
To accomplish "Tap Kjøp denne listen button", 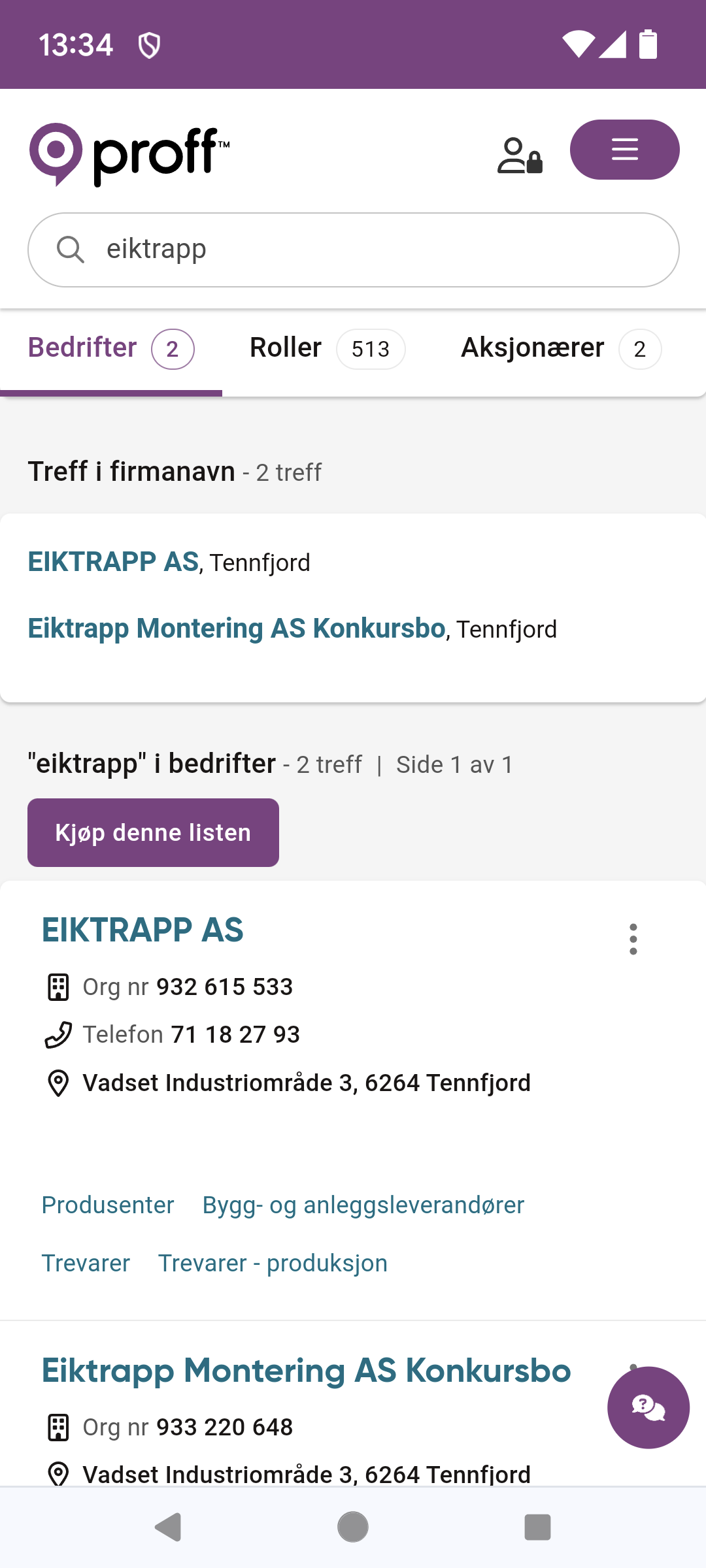I will click(x=153, y=832).
